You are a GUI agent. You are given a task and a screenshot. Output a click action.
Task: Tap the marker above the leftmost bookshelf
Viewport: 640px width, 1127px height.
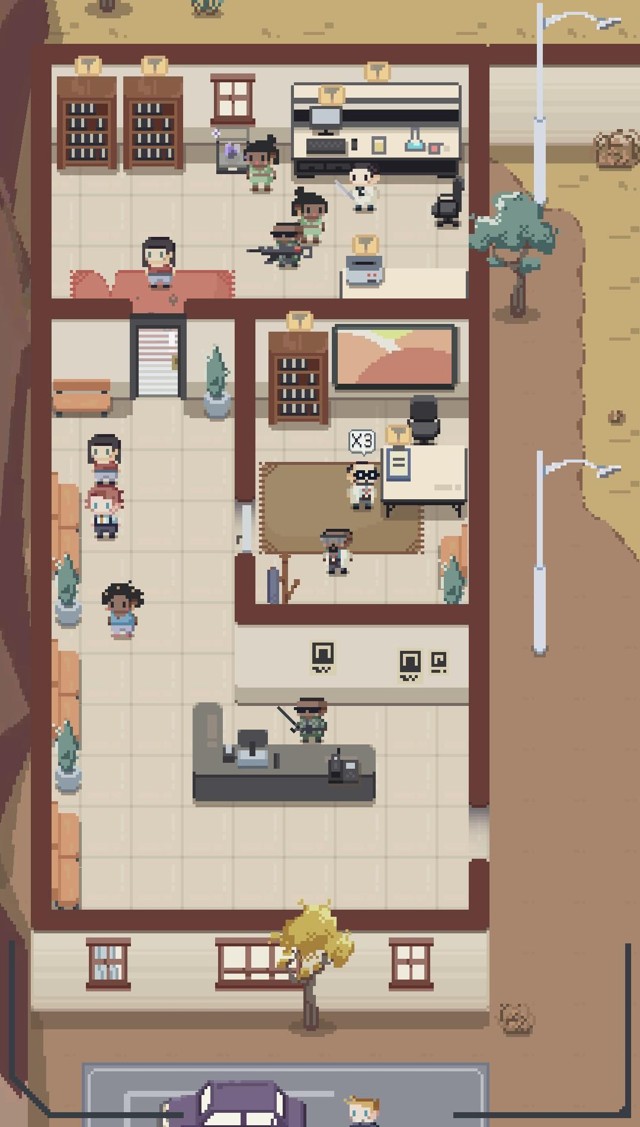88,65
